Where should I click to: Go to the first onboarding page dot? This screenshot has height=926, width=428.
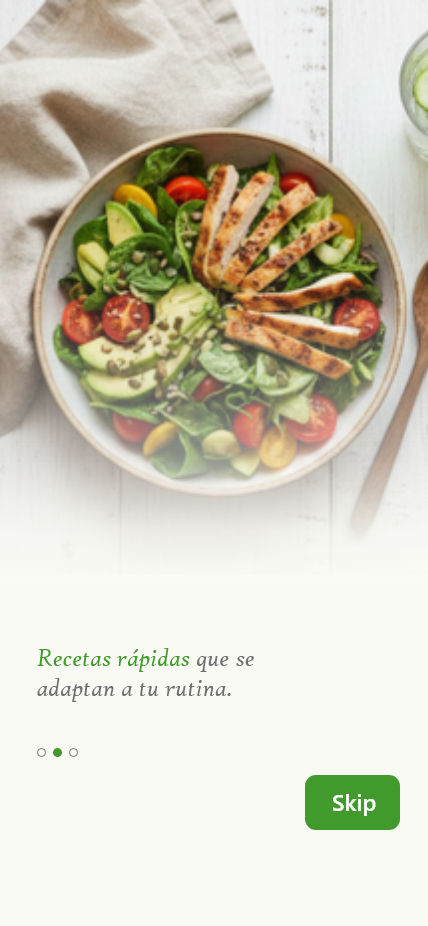coord(41,752)
